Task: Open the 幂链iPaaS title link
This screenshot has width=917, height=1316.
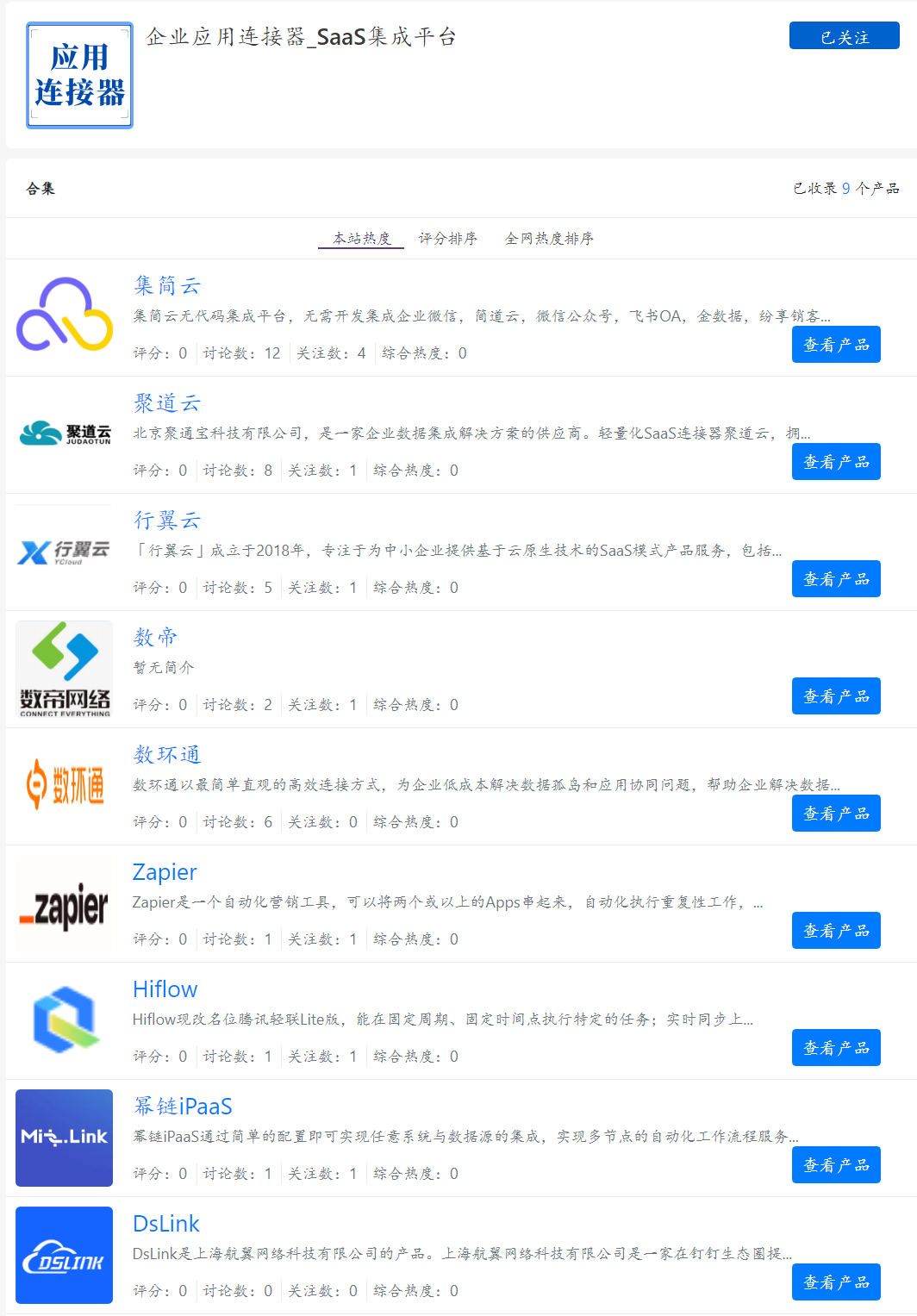Action: tap(183, 1107)
